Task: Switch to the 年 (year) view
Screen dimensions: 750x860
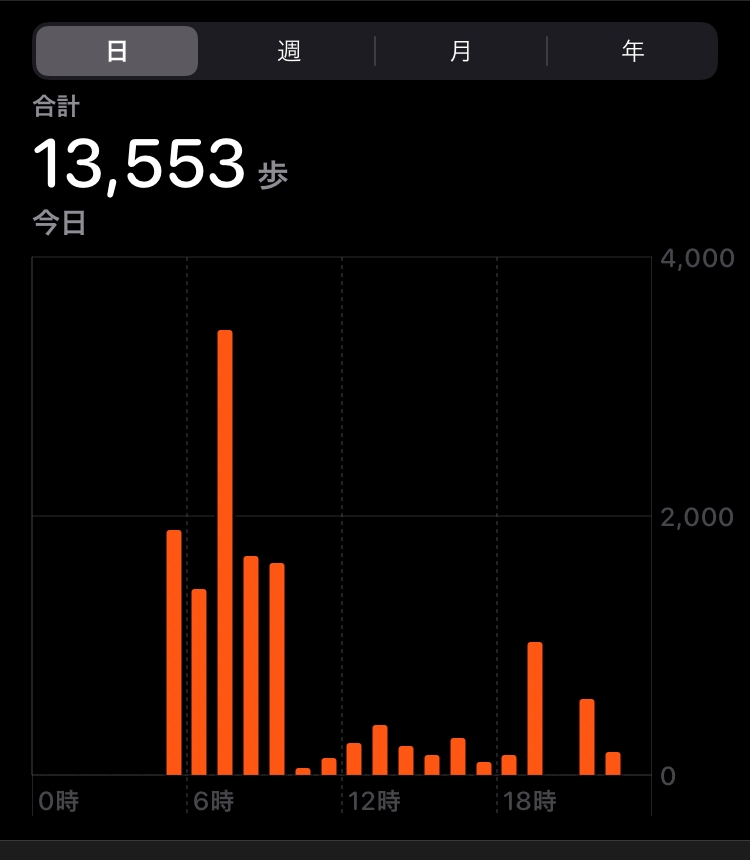Action: pos(632,51)
